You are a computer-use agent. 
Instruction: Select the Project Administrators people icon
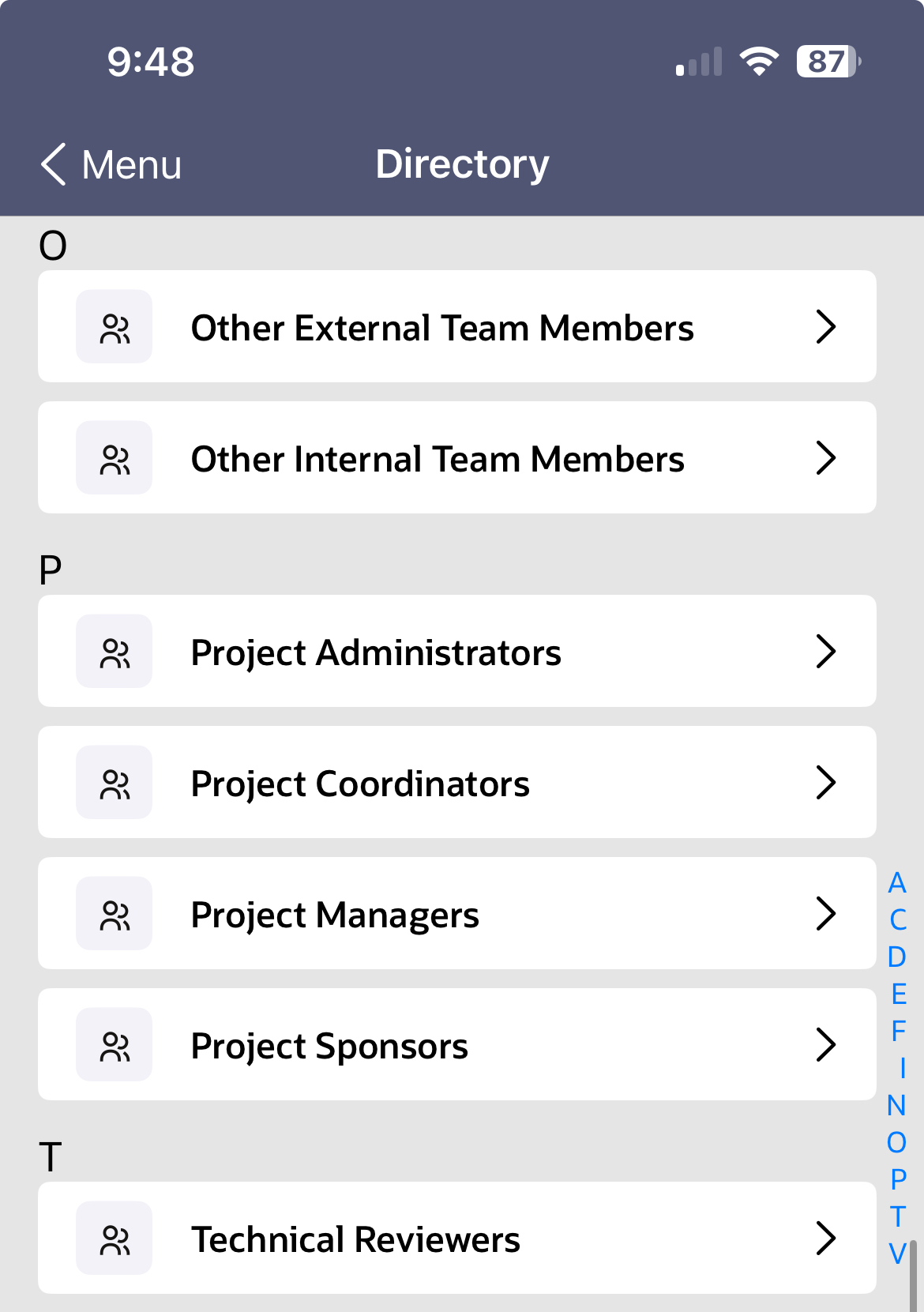[114, 652]
